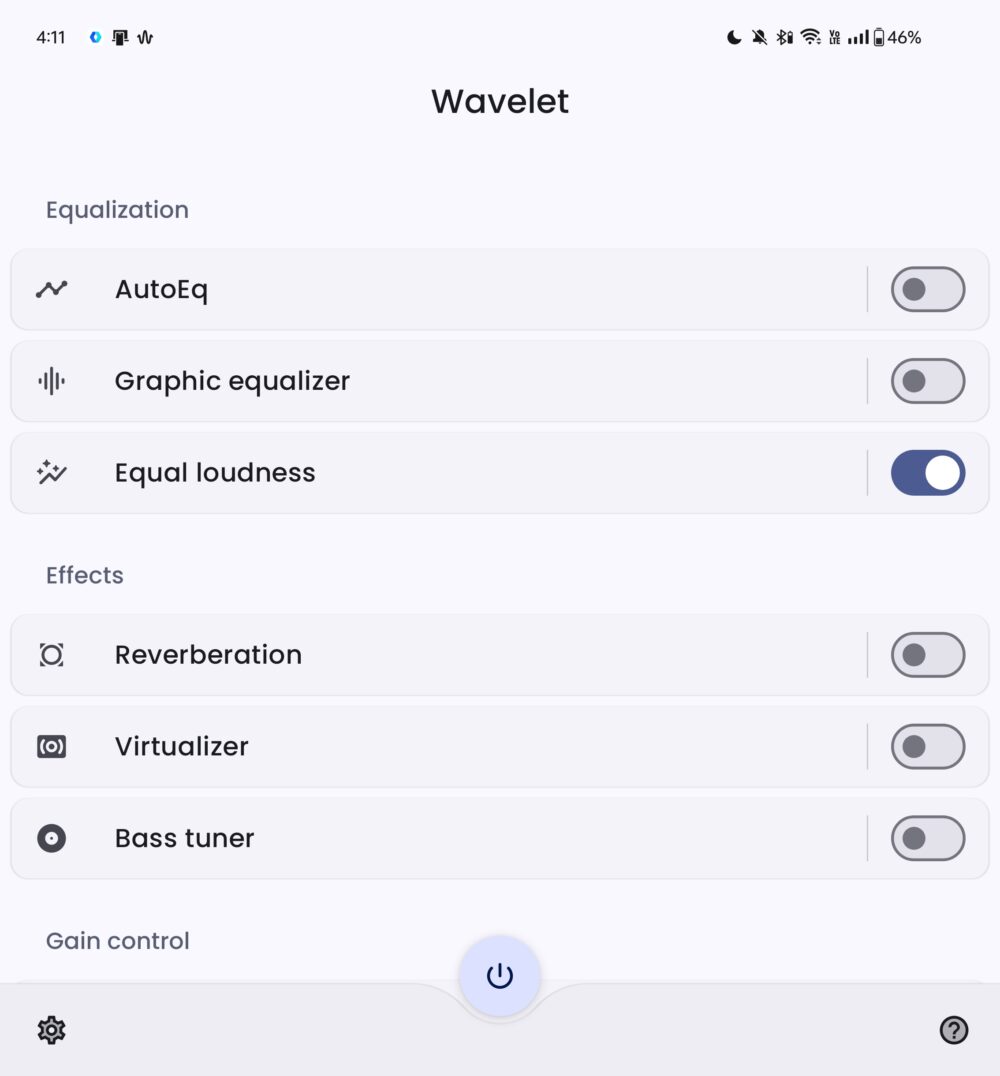1000x1076 pixels.
Task: Open help with the question mark icon
Action: click(954, 1030)
